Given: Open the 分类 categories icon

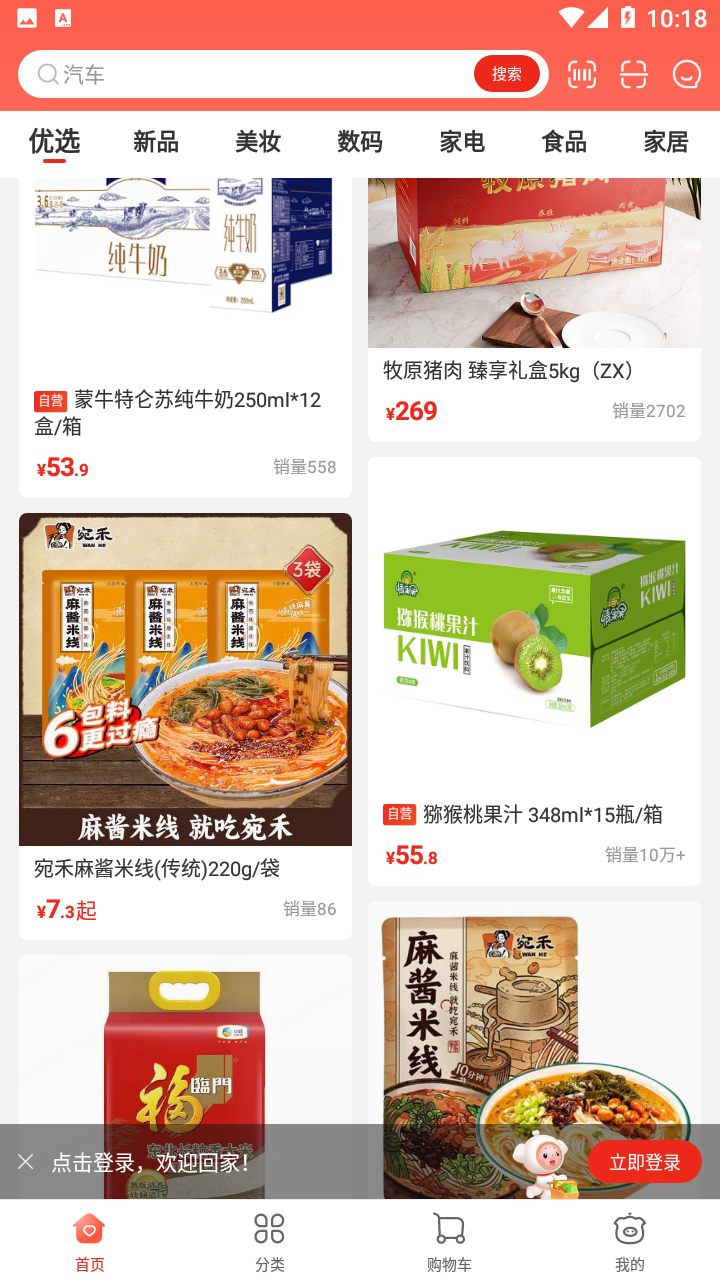Looking at the screenshot, I should click(269, 1228).
